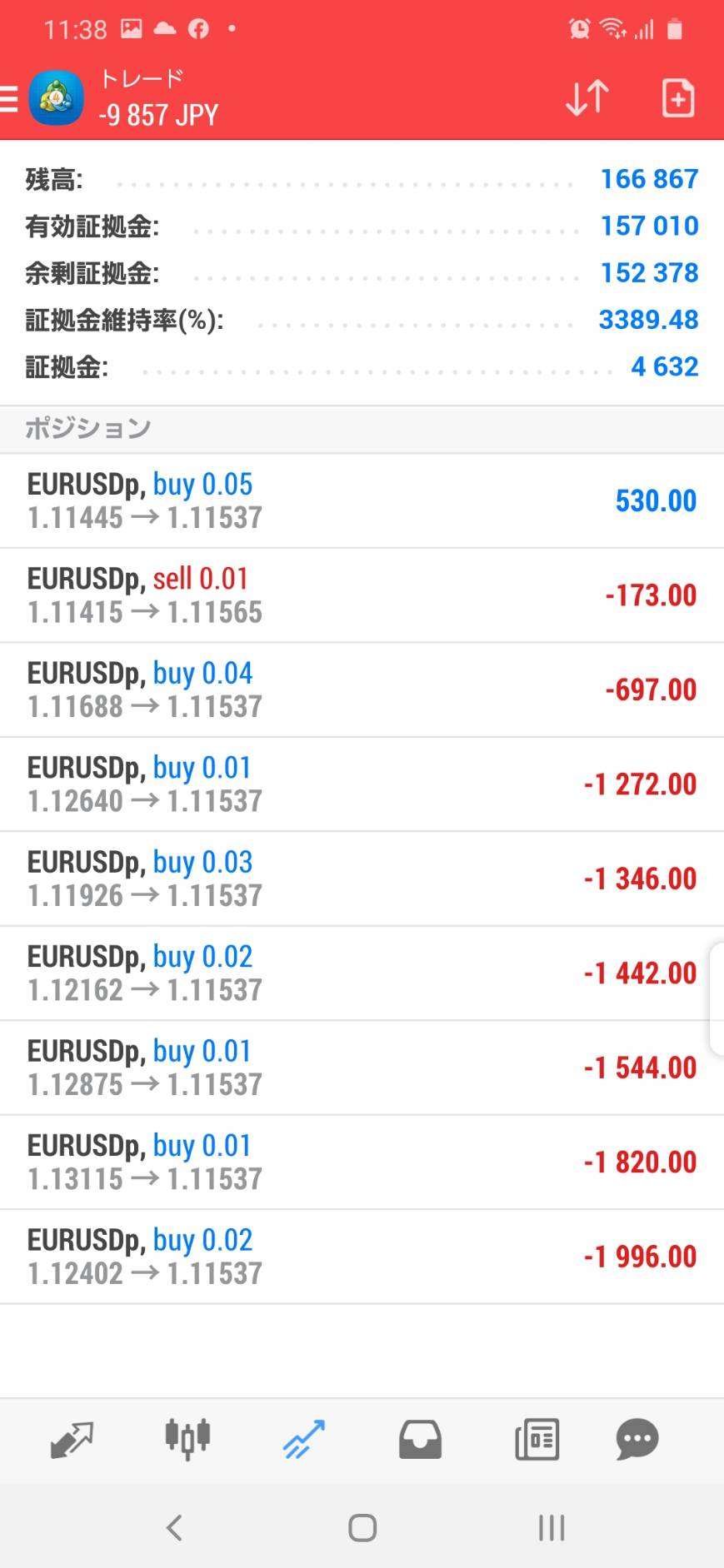This screenshot has height=1568, width=724.
Task: Open the hamburger drawer menu
Action: coord(8,98)
